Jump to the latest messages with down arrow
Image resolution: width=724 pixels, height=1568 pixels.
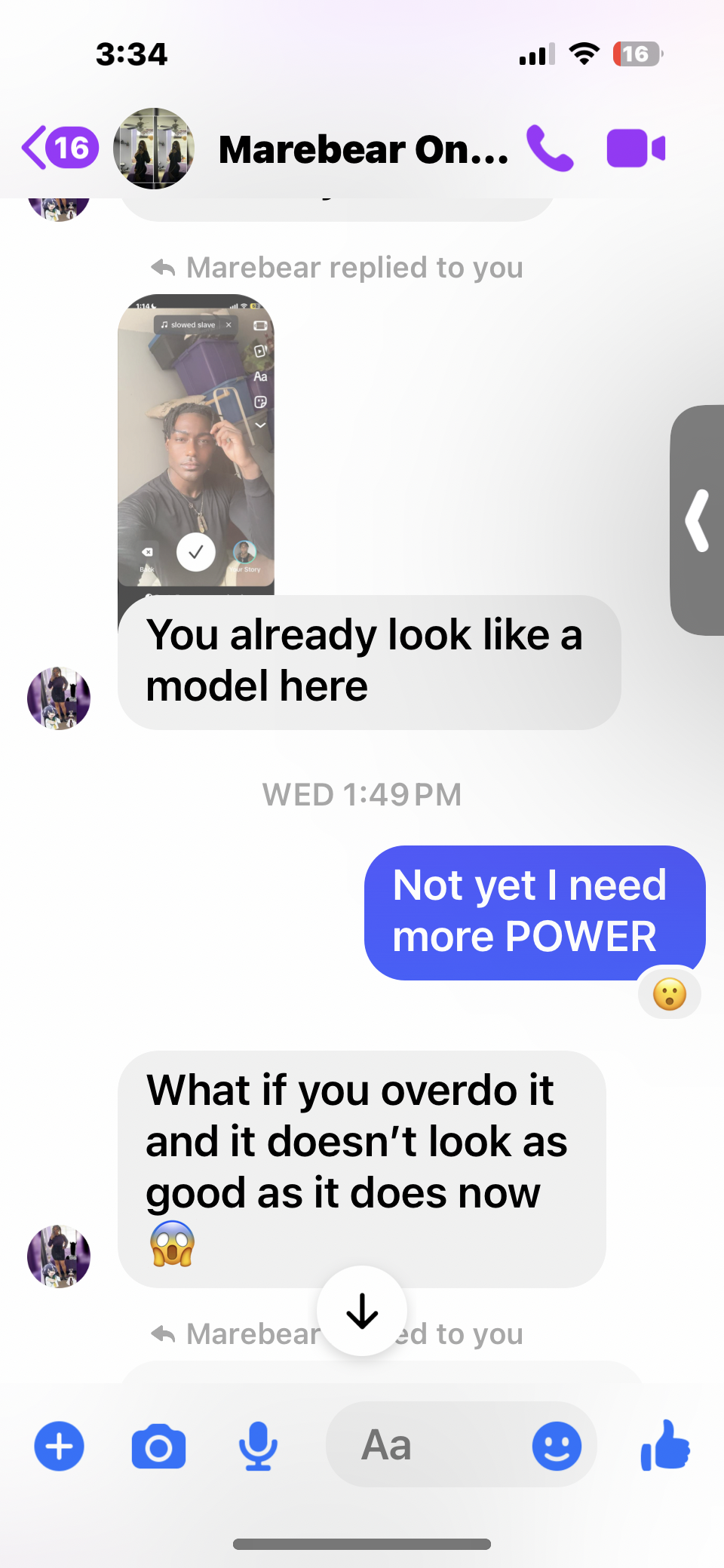pos(362,1312)
